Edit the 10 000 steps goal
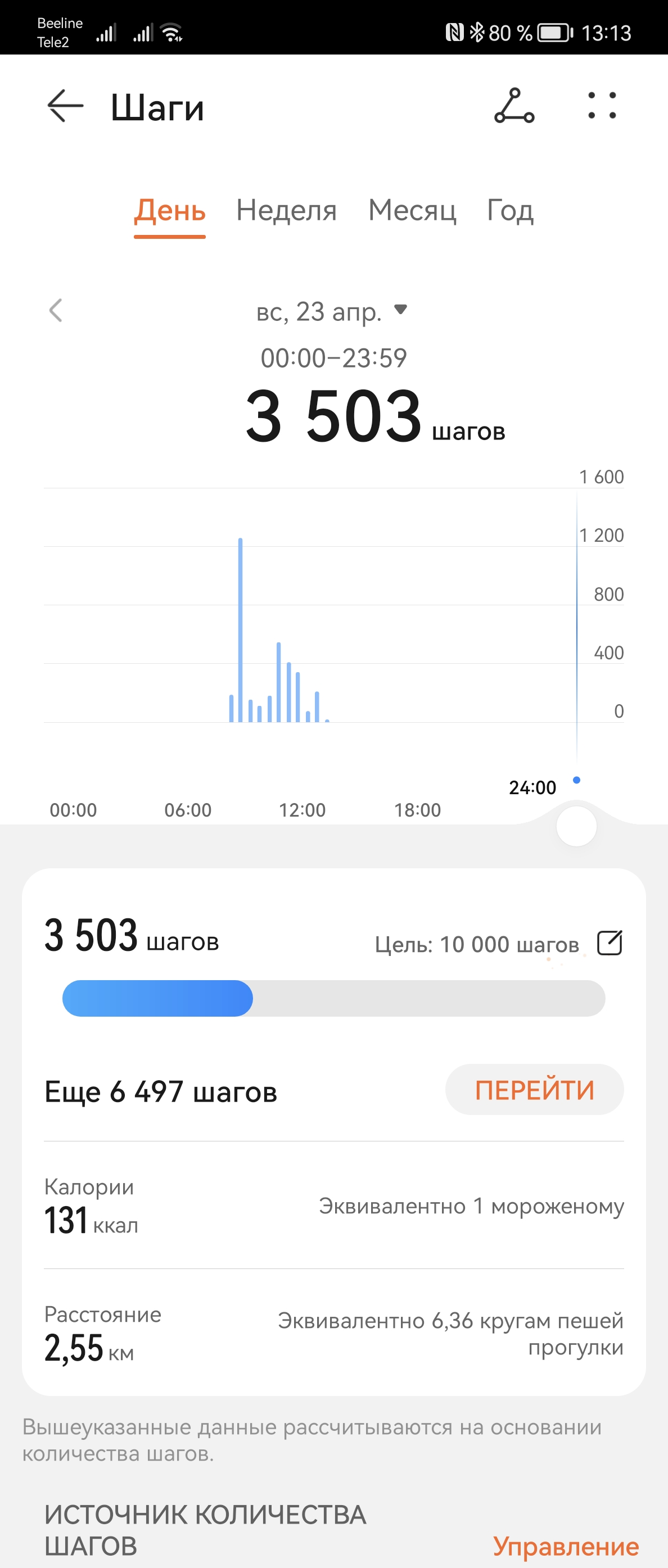Image resolution: width=668 pixels, height=1568 pixels. click(609, 944)
